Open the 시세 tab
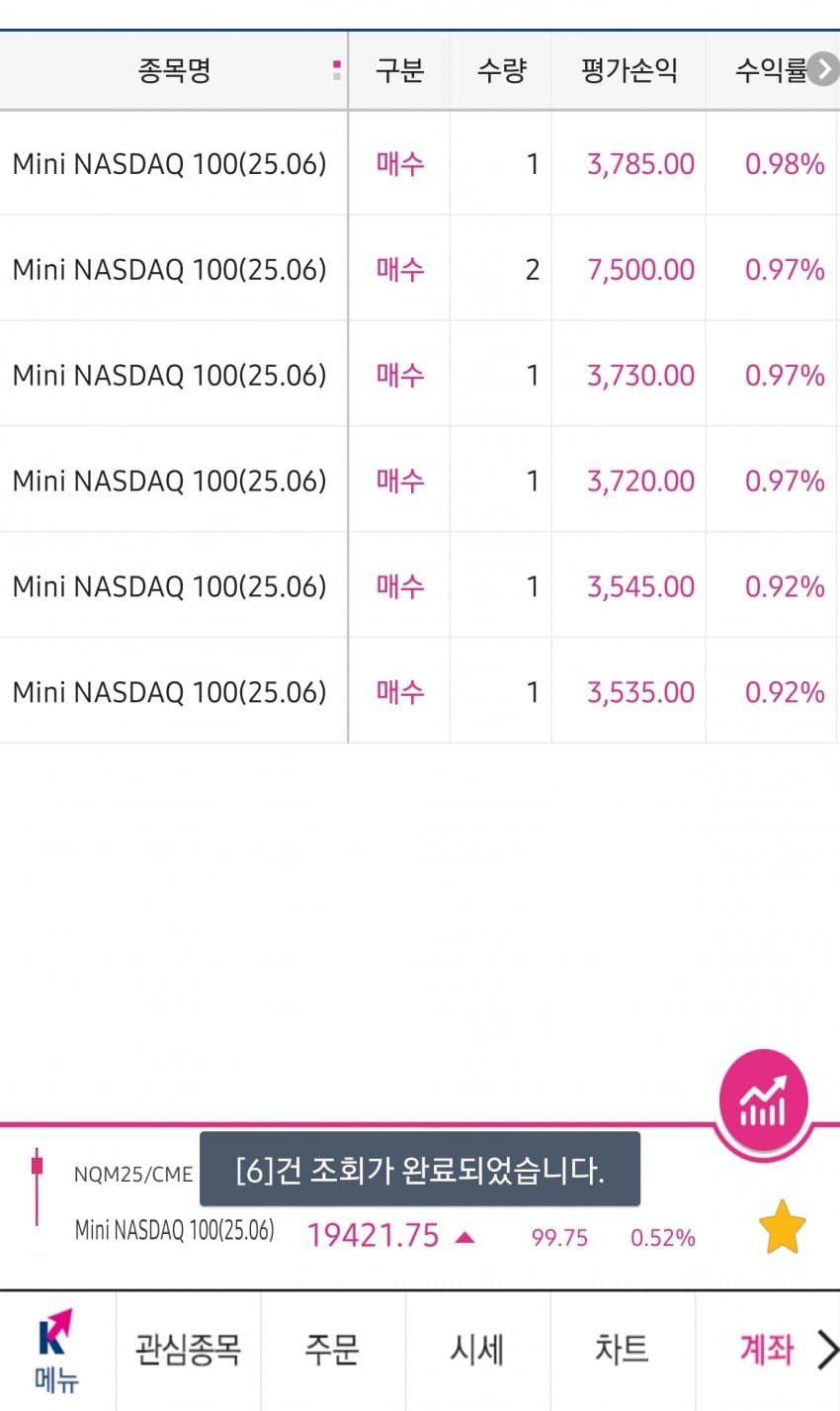 click(x=477, y=1350)
